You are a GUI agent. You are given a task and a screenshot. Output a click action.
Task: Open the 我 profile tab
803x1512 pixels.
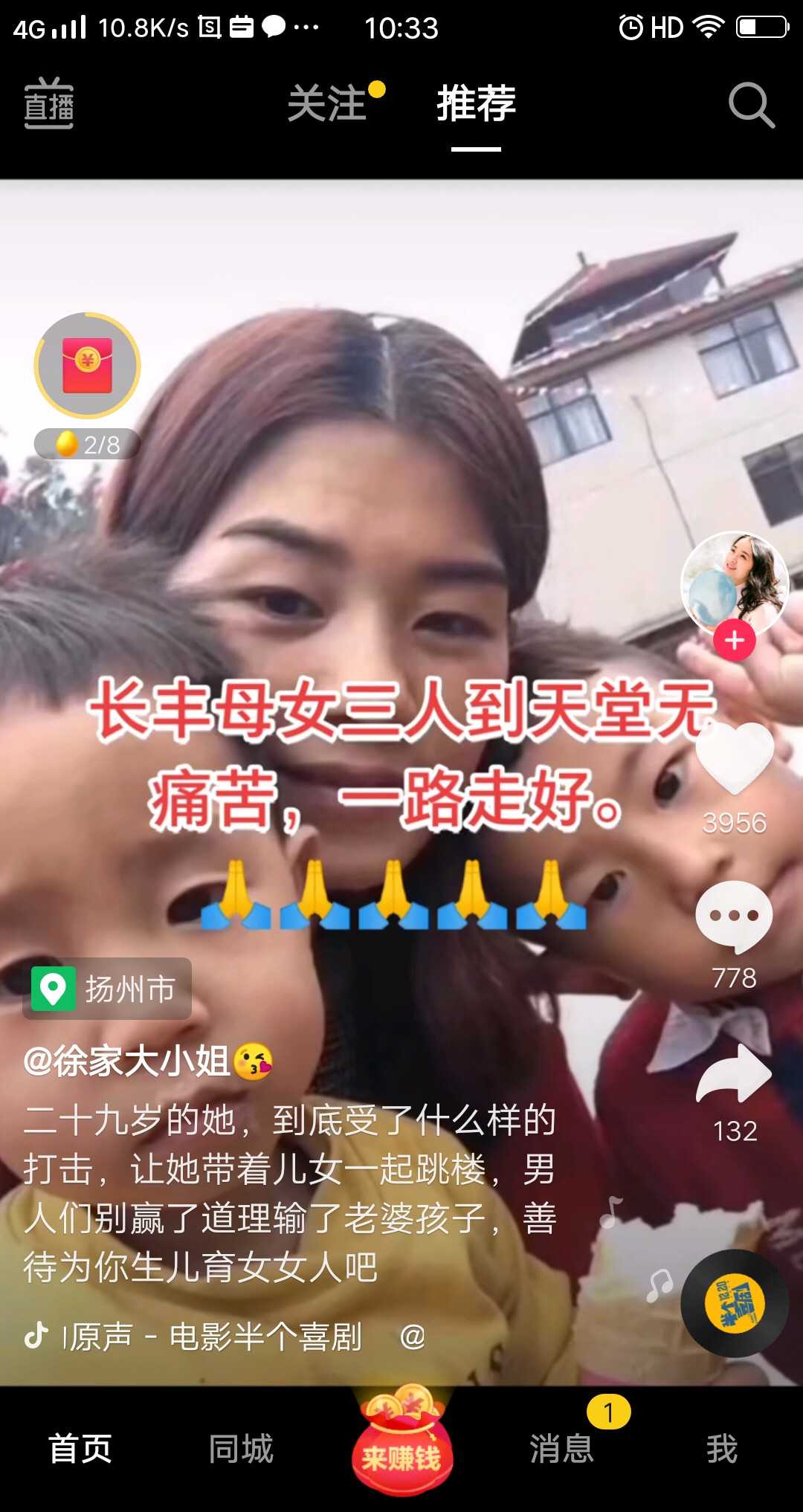[x=723, y=1449]
